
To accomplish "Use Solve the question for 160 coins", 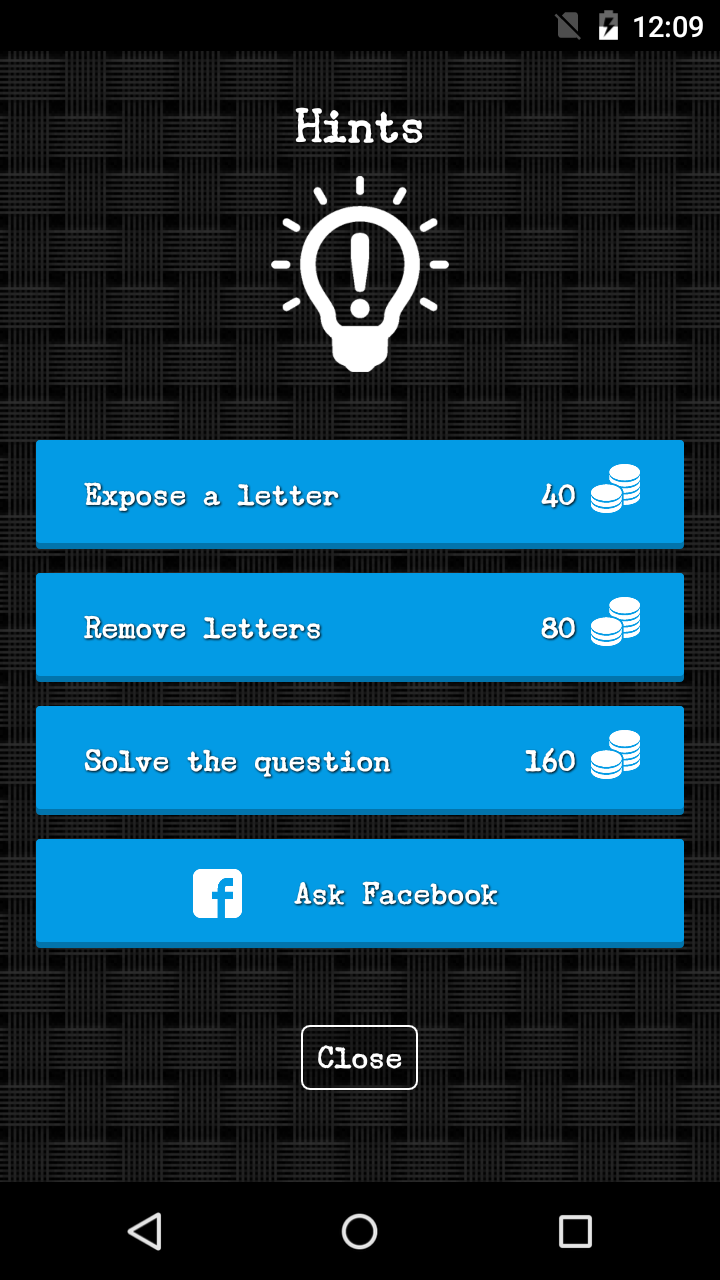I will [360, 759].
